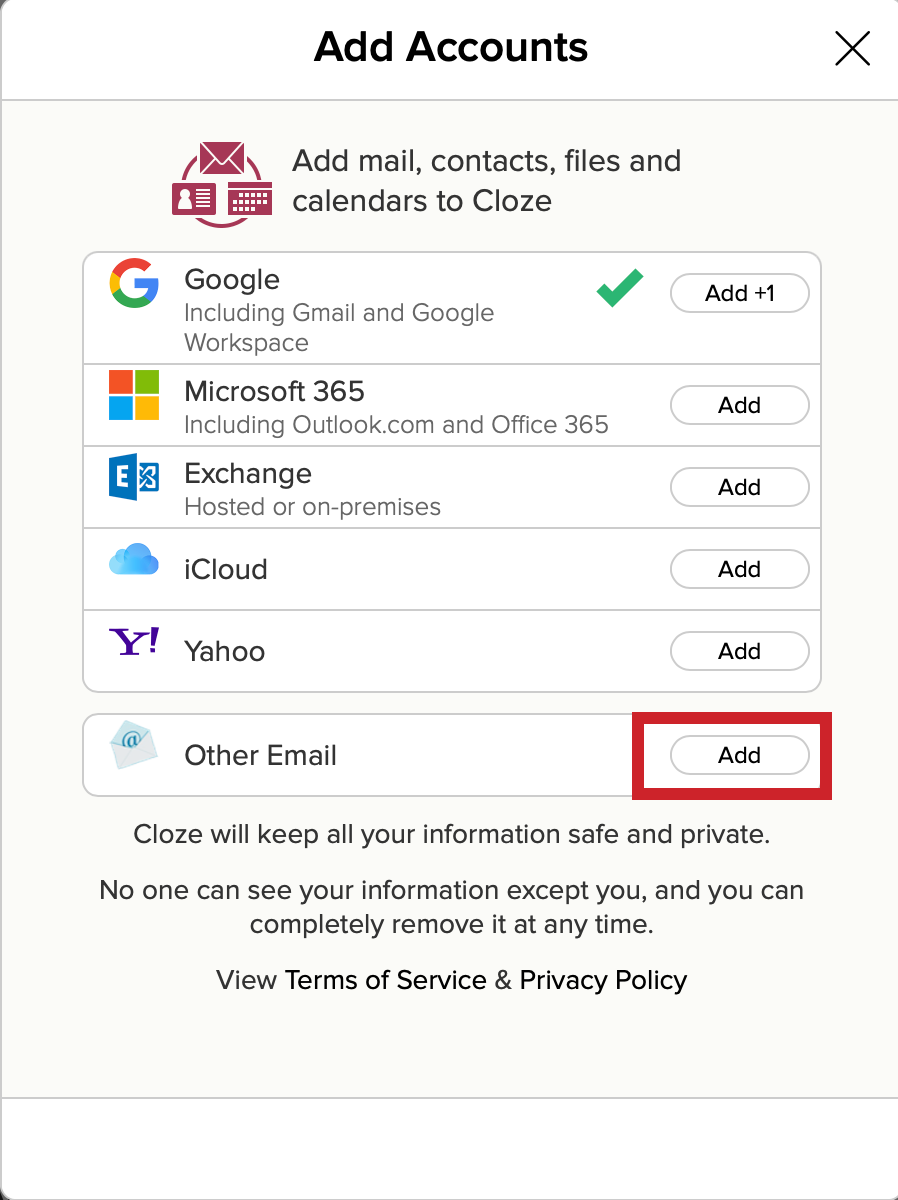The image size is (898, 1200).
Task: Add a Microsoft 365 account
Action: click(x=739, y=405)
